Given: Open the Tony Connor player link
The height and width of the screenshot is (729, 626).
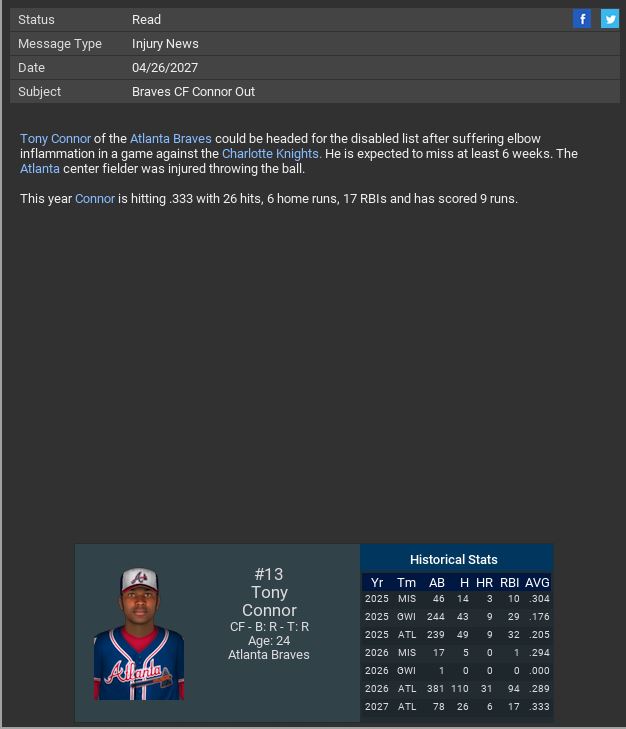Looking at the screenshot, I should point(55,138).
